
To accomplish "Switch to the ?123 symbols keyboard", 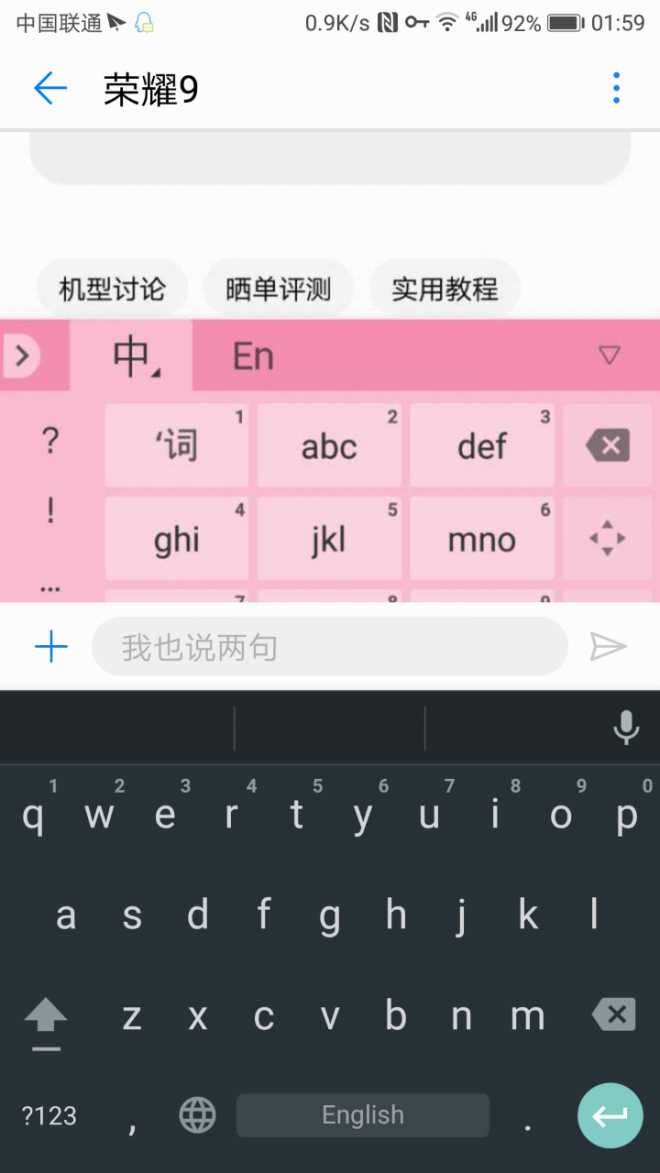I will (x=49, y=1115).
